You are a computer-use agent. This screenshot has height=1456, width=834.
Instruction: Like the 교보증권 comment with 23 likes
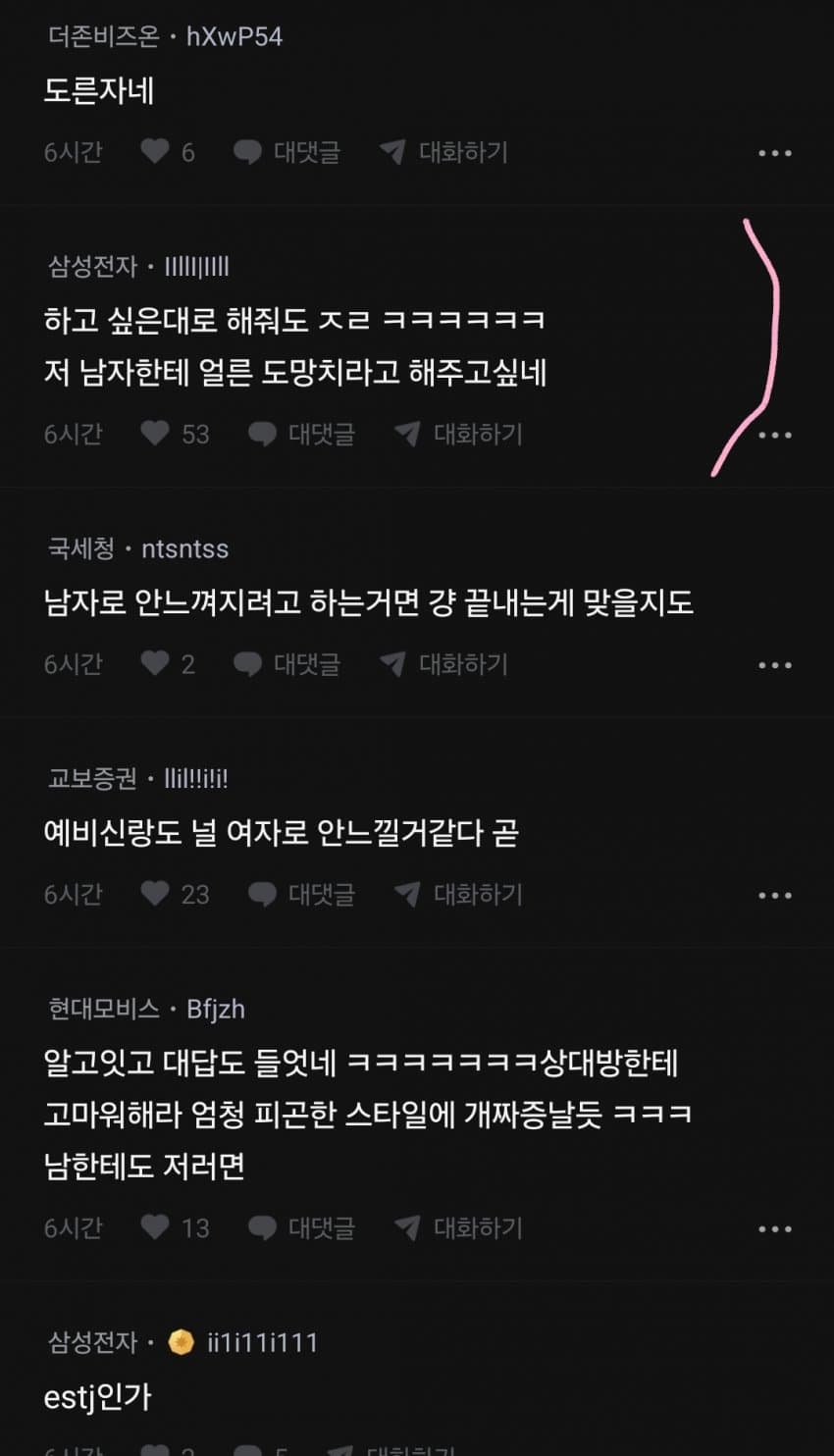point(155,894)
